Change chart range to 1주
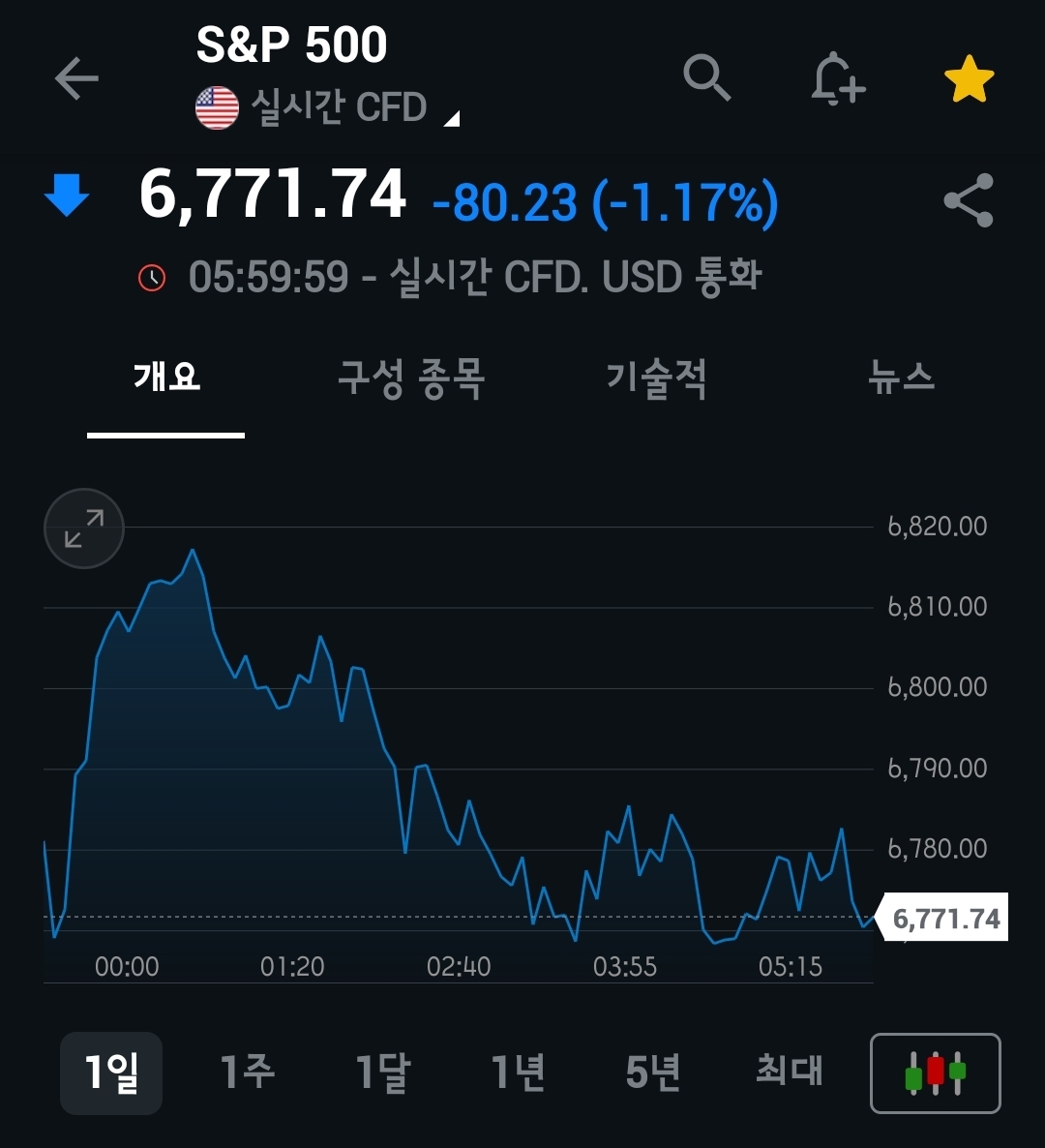Image resolution: width=1045 pixels, height=1148 pixels. [x=247, y=1072]
